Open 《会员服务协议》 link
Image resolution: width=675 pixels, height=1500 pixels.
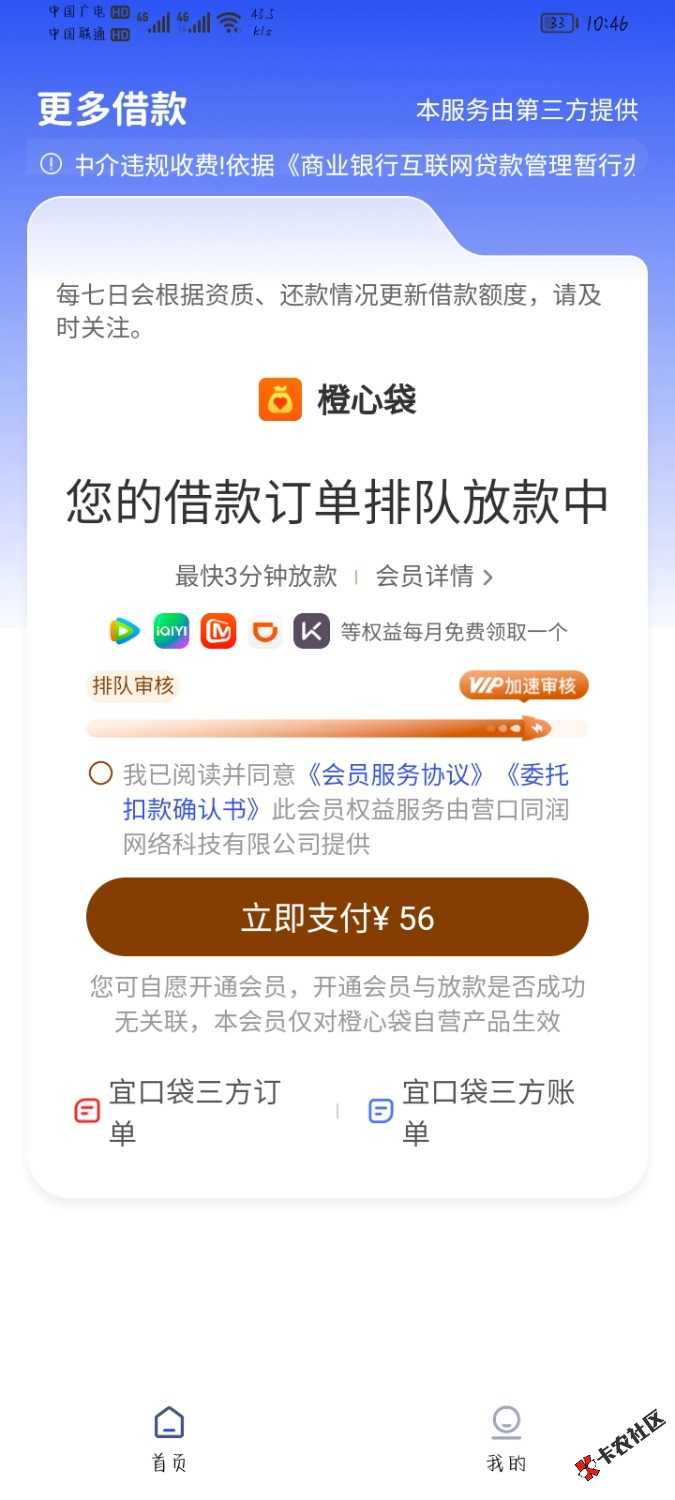click(x=397, y=775)
